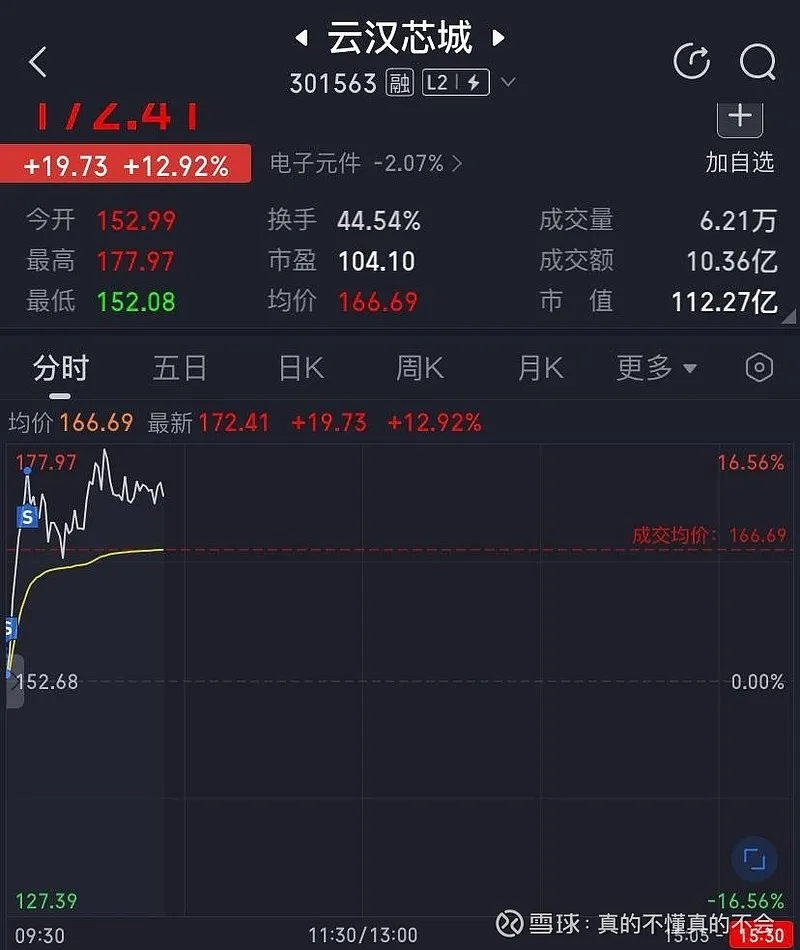Show the 月K chart
The image size is (800, 950).
(541, 368)
